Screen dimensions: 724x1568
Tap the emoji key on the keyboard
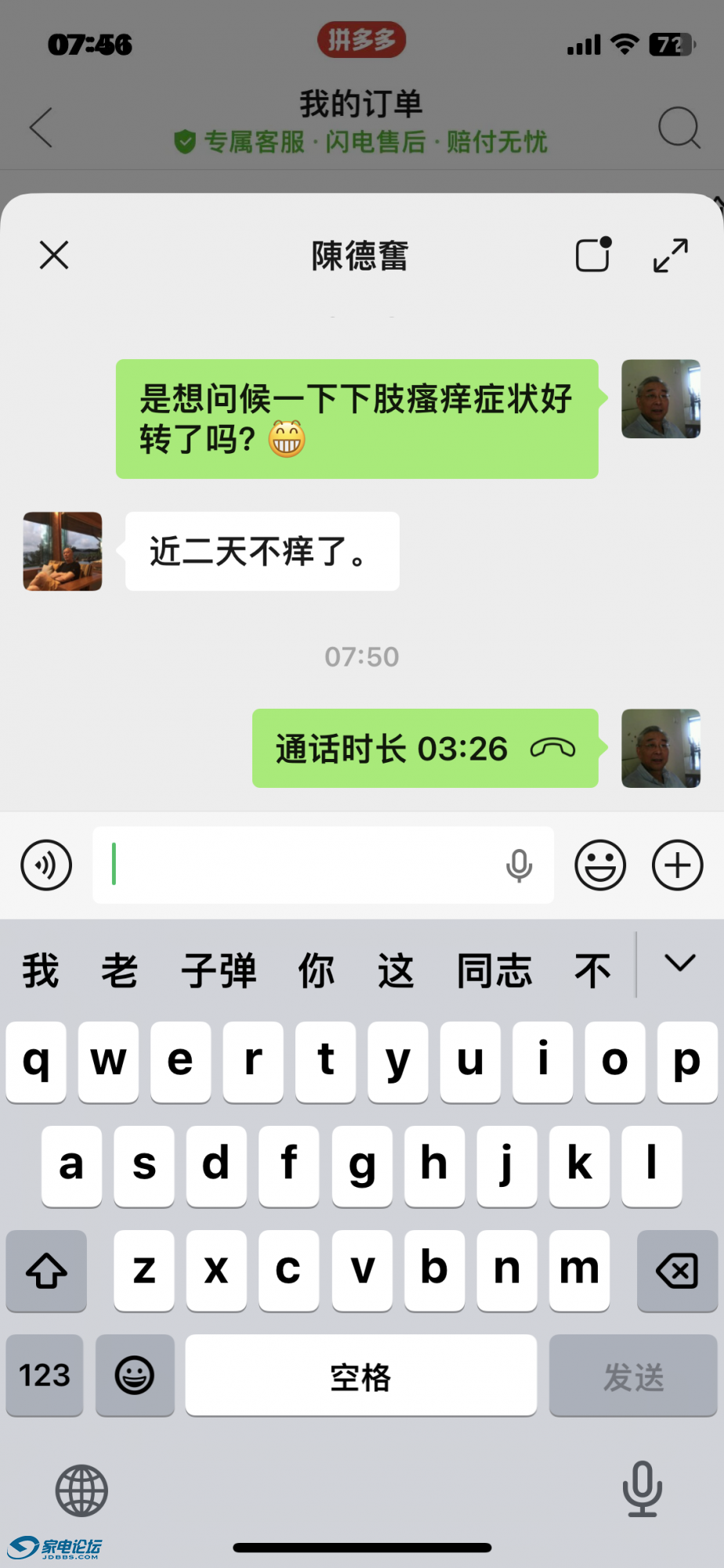(x=135, y=1376)
